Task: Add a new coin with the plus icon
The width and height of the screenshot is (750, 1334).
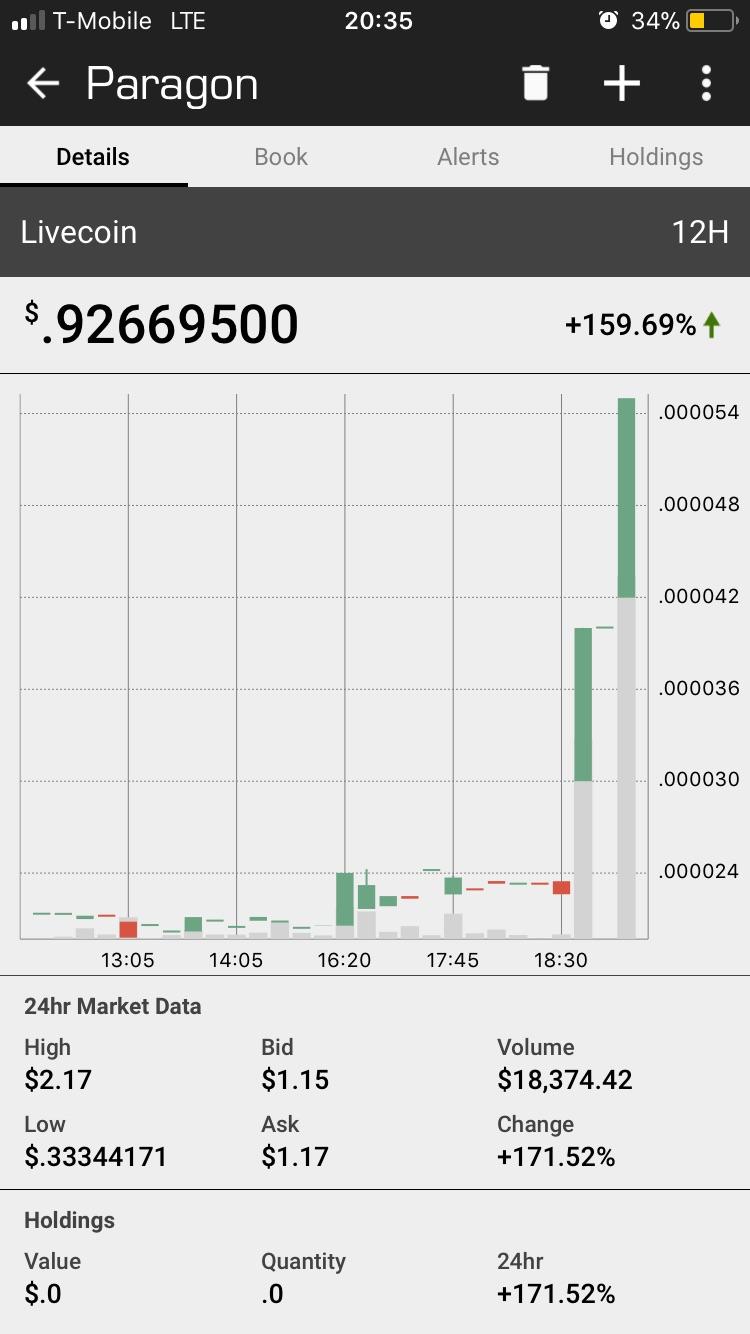Action: (x=621, y=83)
